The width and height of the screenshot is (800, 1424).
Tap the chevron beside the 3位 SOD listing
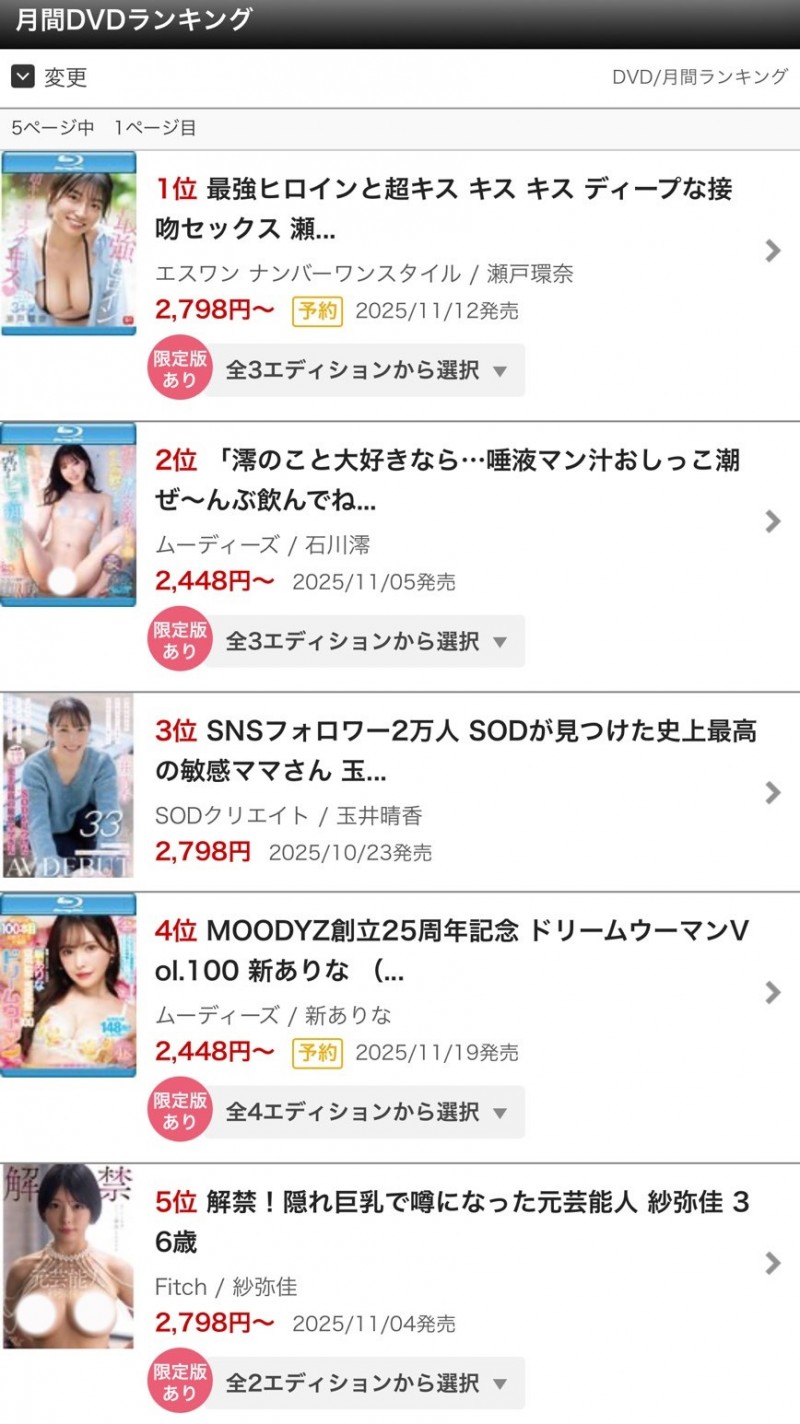[x=772, y=794]
